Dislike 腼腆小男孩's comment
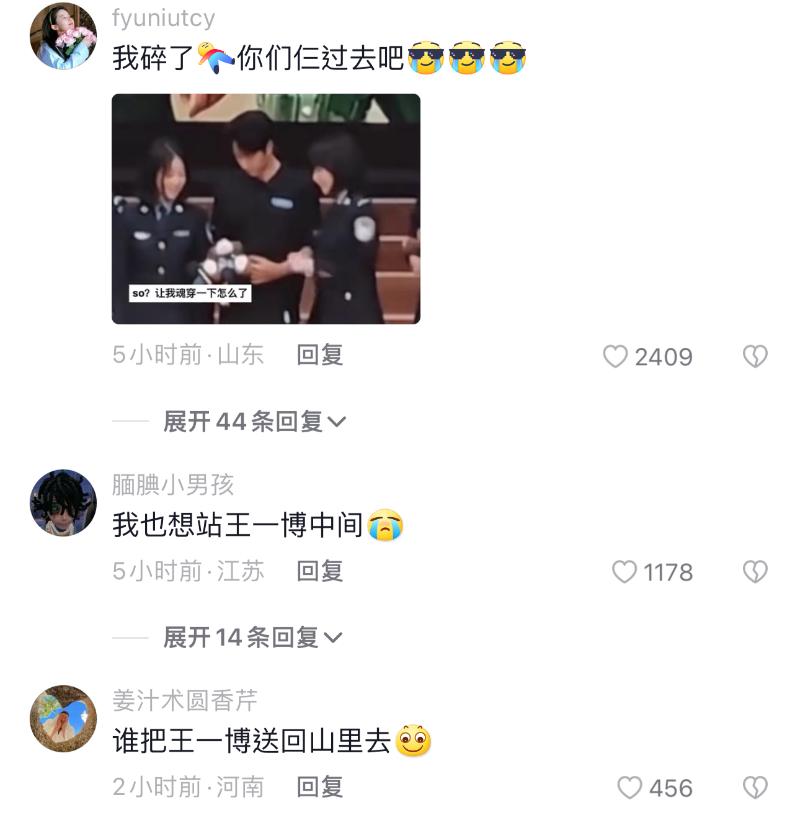Viewport: 800px width, 823px height. pos(755,572)
